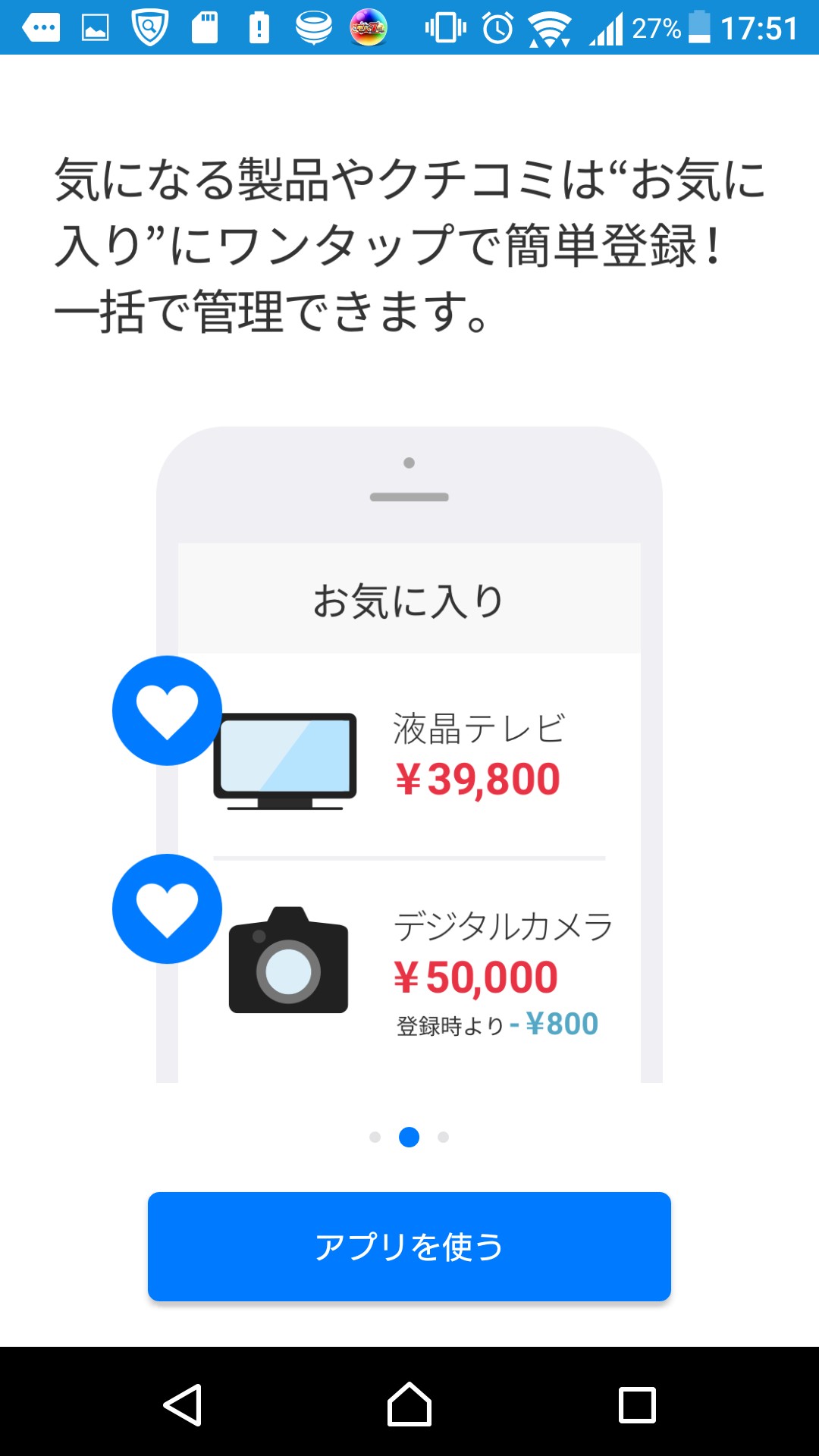Image resolution: width=819 pixels, height=1456 pixels.
Task: Jump to the third onboarding page dot
Action: (x=444, y=1137)
